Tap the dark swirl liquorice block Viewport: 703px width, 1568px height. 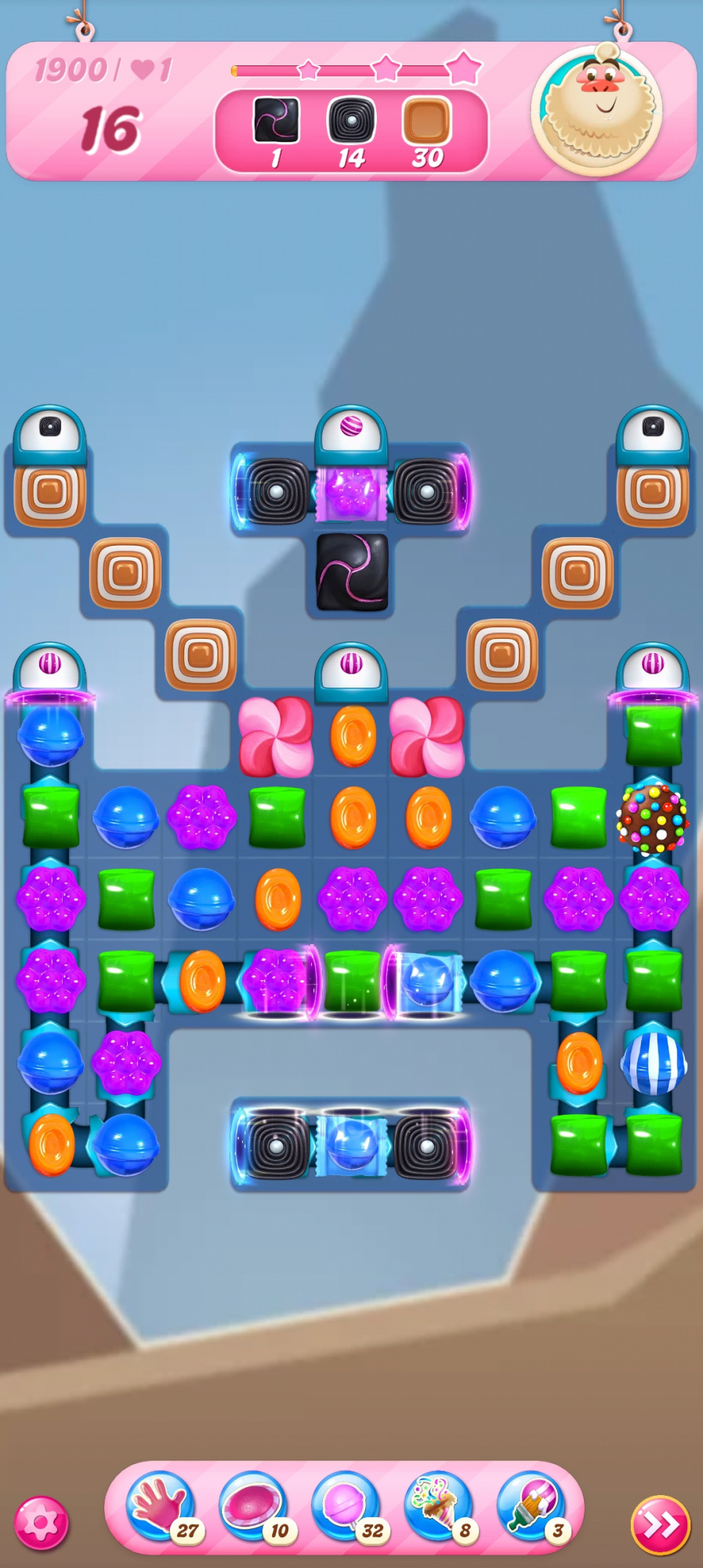352,572
